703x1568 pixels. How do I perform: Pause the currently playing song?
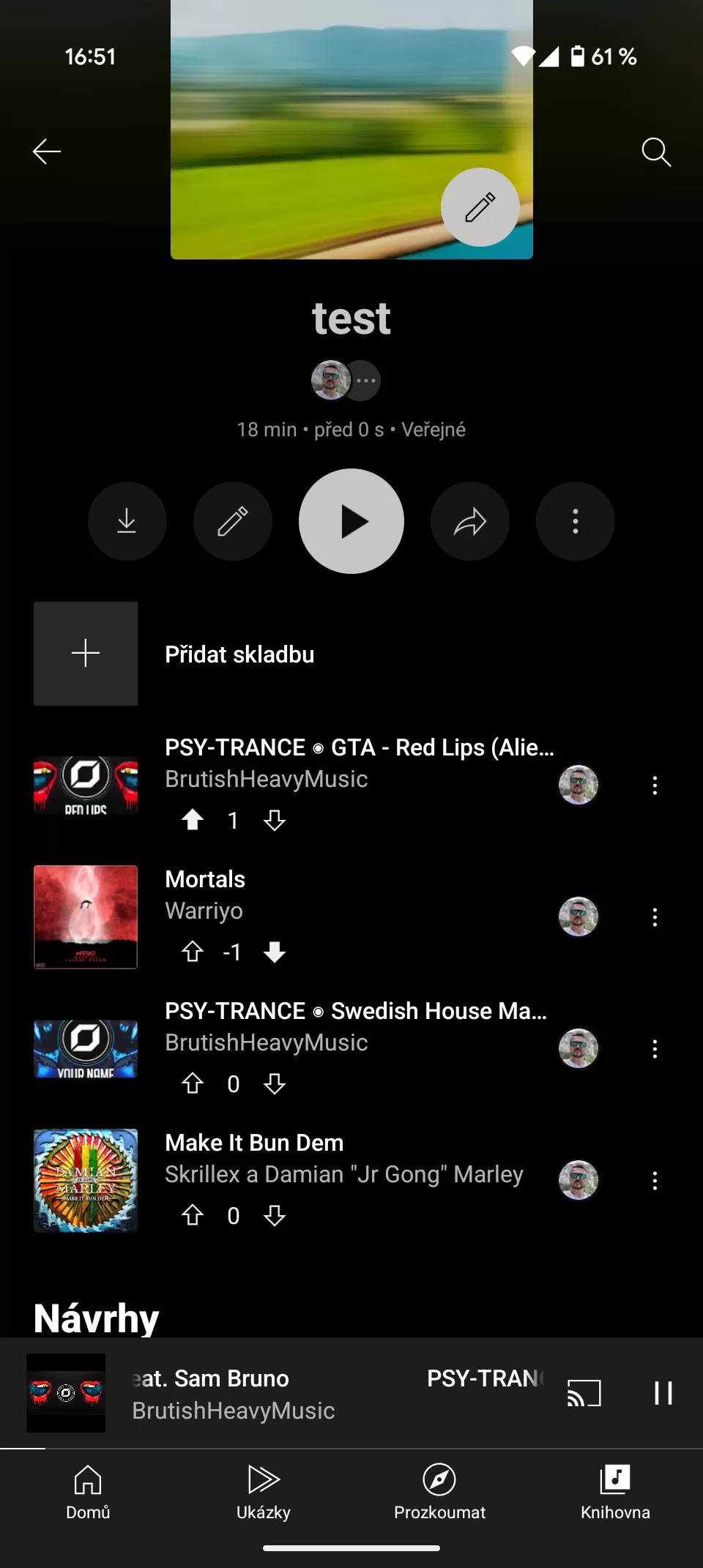[x=663, y=1393]
